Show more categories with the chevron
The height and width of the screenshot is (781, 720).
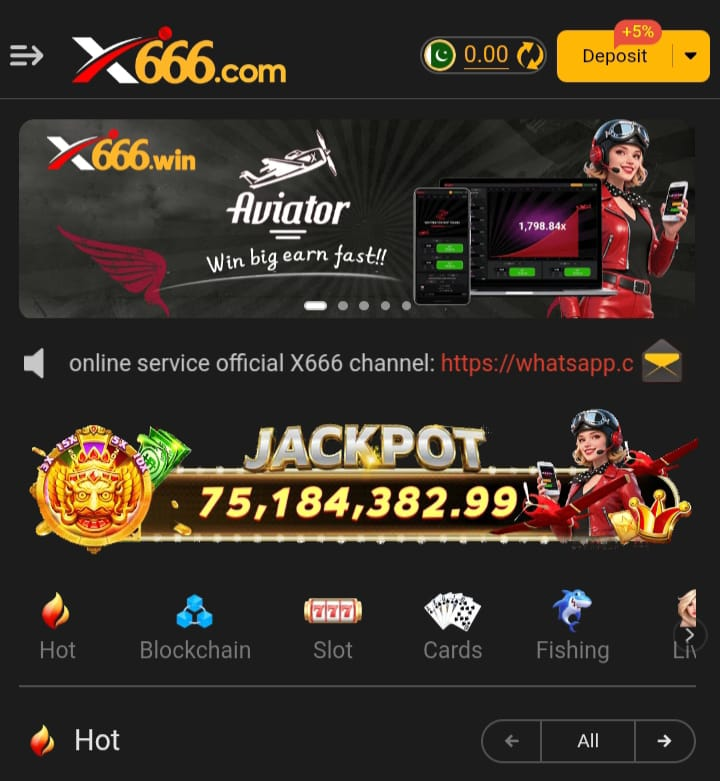(689, 635)
